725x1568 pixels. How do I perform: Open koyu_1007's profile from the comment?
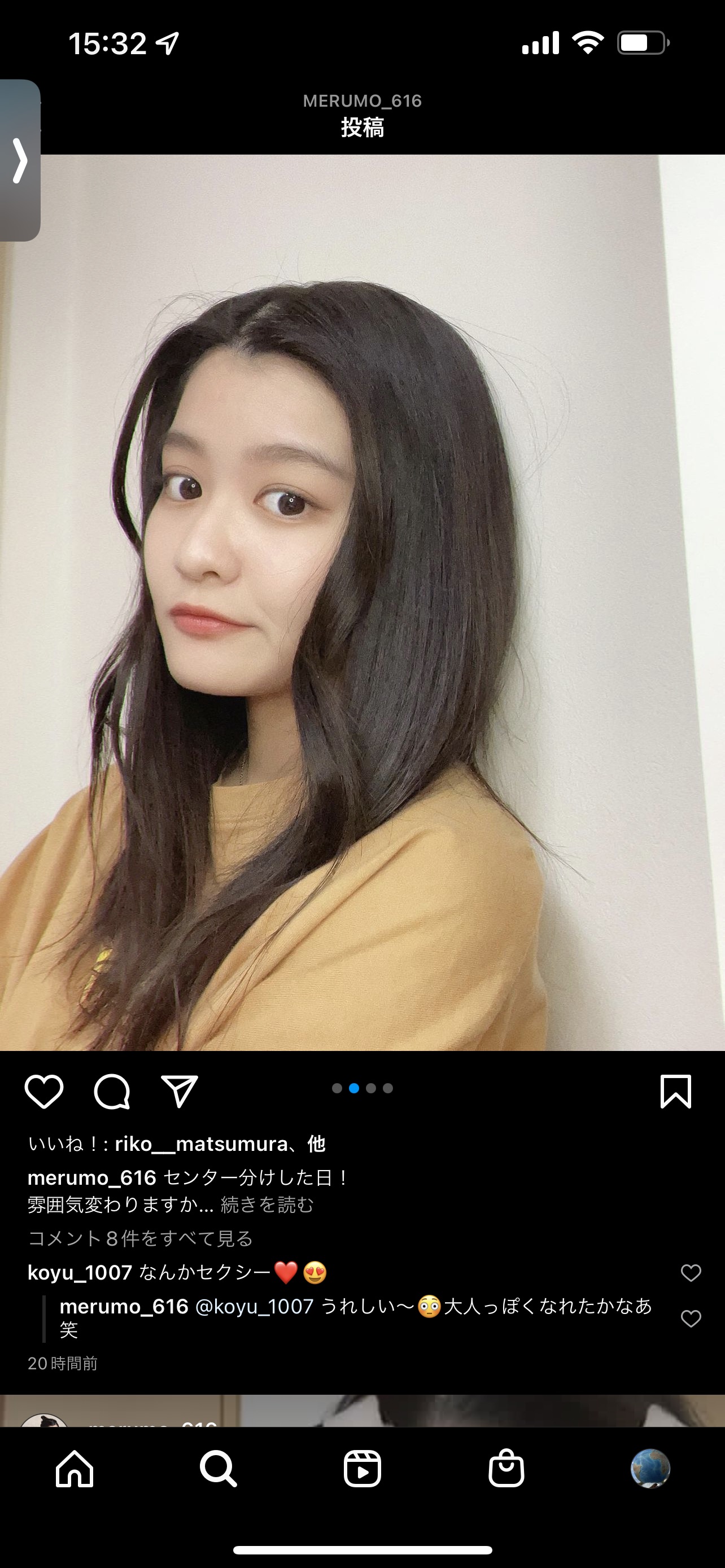tap(80, 1272)
